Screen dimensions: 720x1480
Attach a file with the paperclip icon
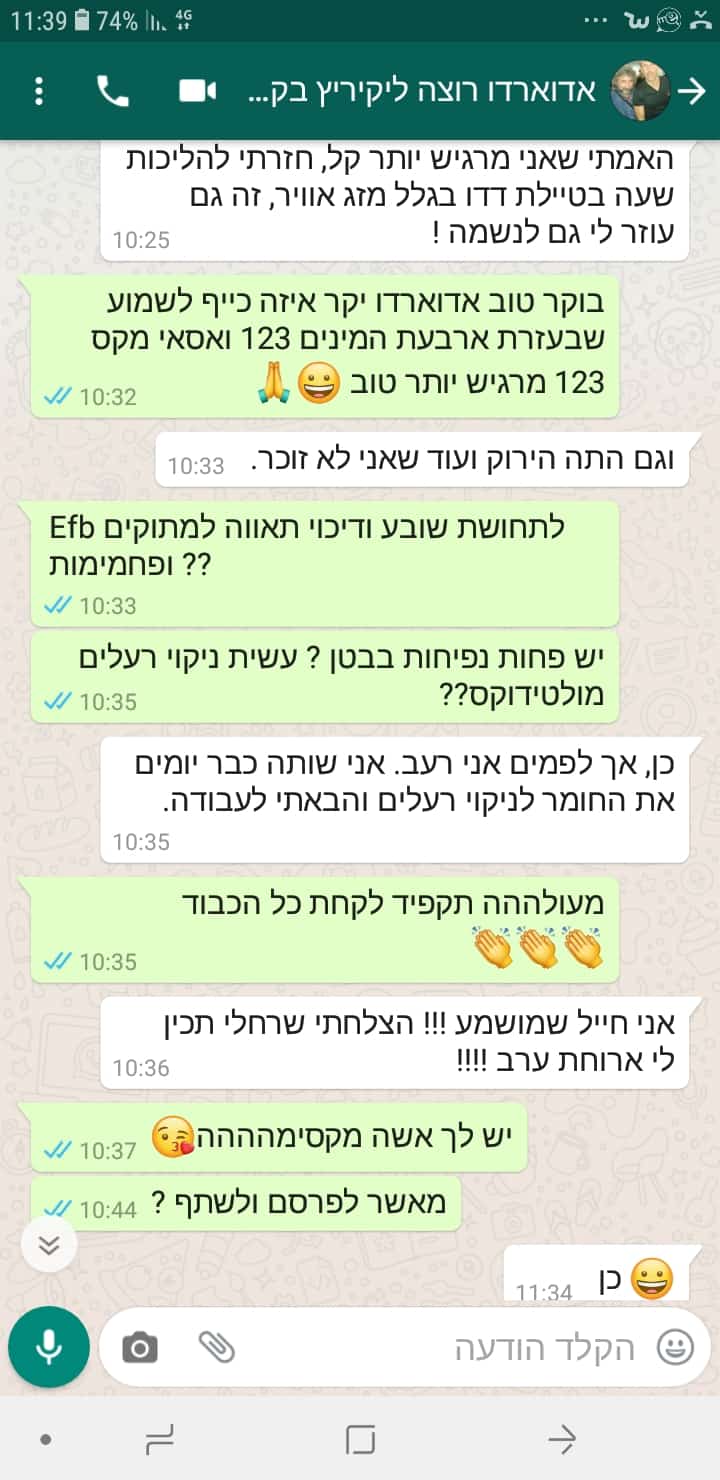215,1348
